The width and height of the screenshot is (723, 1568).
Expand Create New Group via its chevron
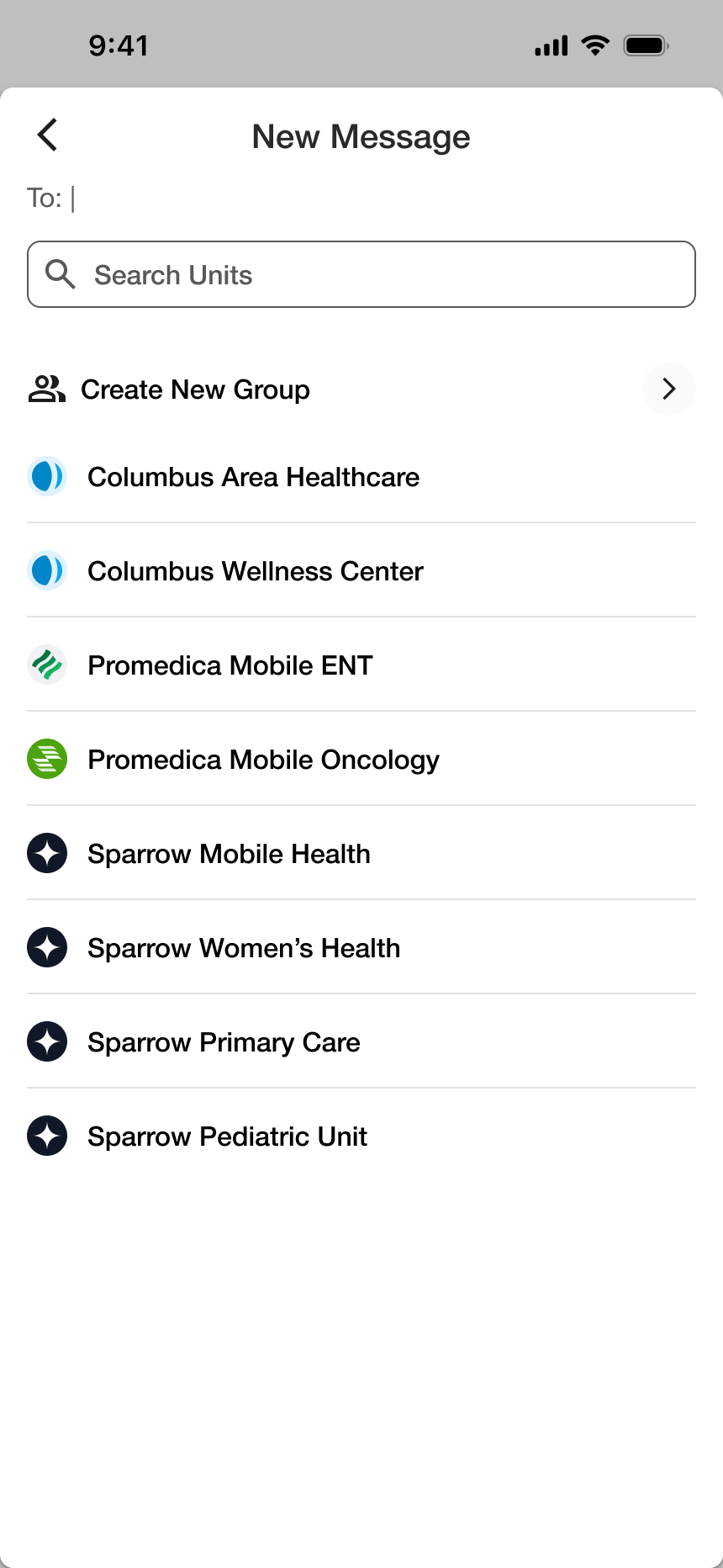click(x=668, y=389)
